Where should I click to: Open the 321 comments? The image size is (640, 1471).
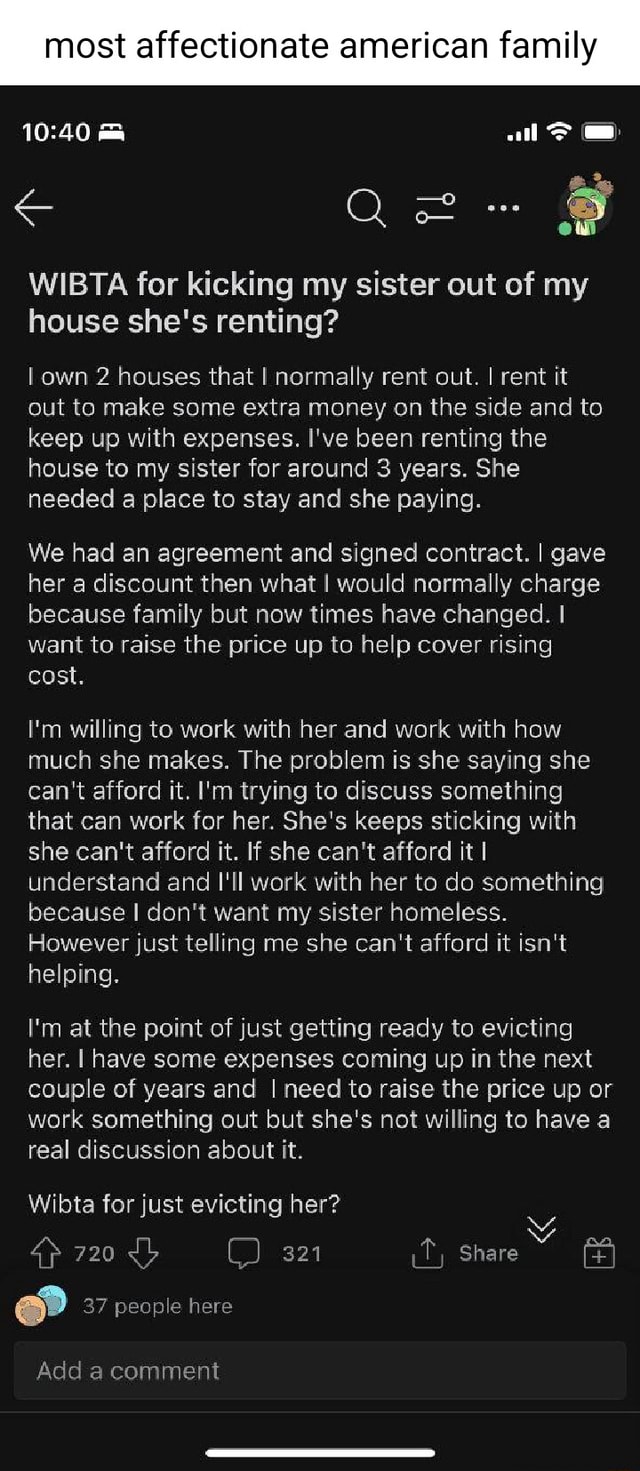pyautogui.click(x=277, y=1253)
